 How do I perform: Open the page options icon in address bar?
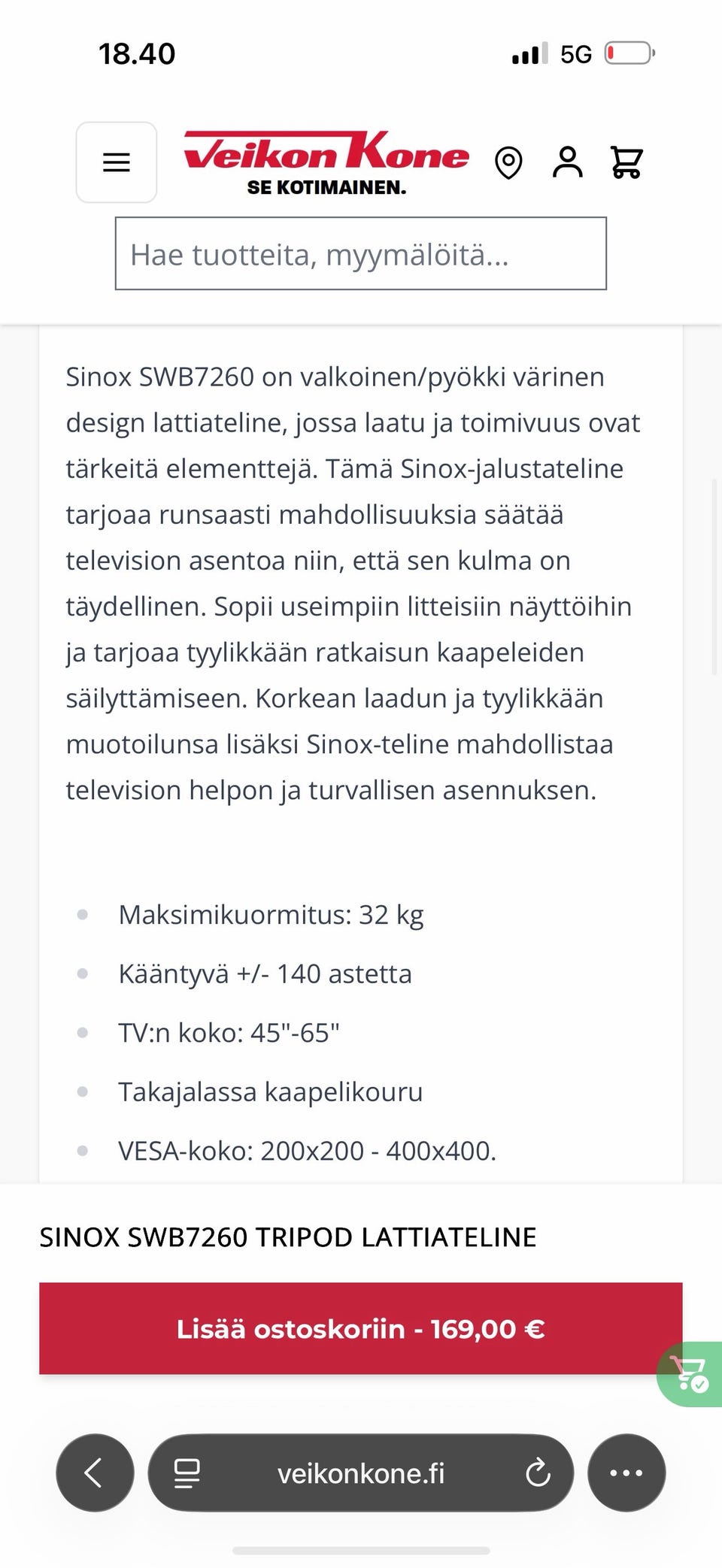(x=187, y=1473)
